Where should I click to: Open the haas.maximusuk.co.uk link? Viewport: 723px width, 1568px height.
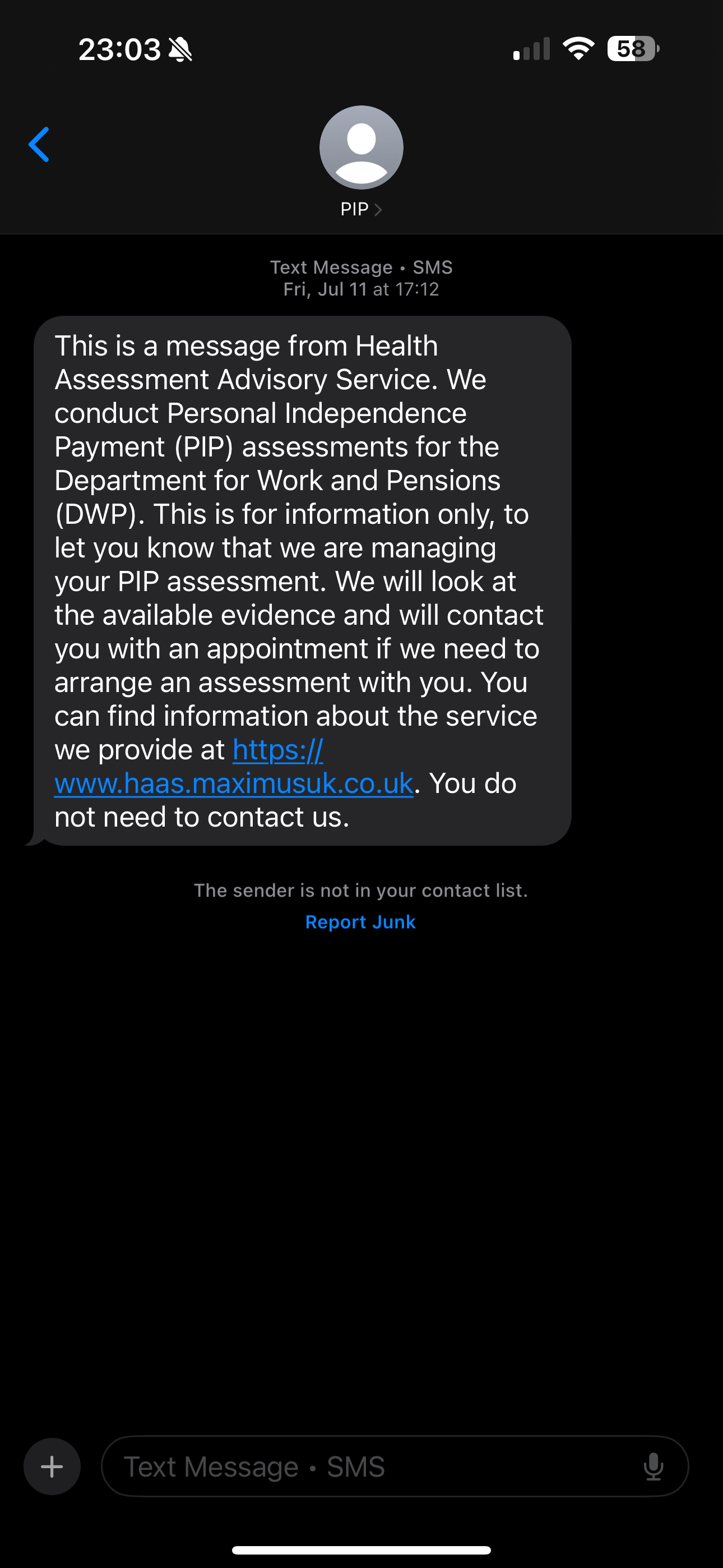[x=234, y=783]
